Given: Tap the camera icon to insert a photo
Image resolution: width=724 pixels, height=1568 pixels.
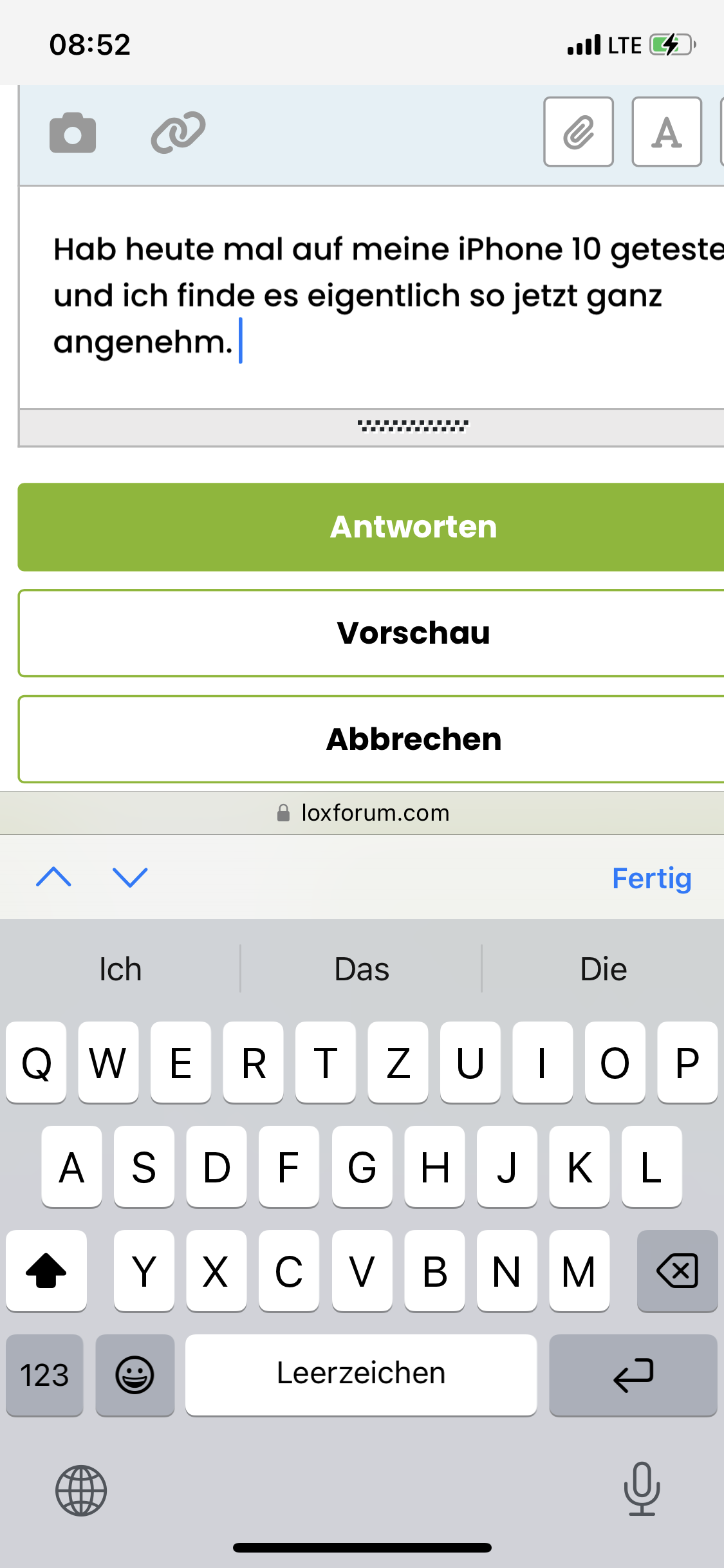Looking at the screenshot, I should coord(73,133).
